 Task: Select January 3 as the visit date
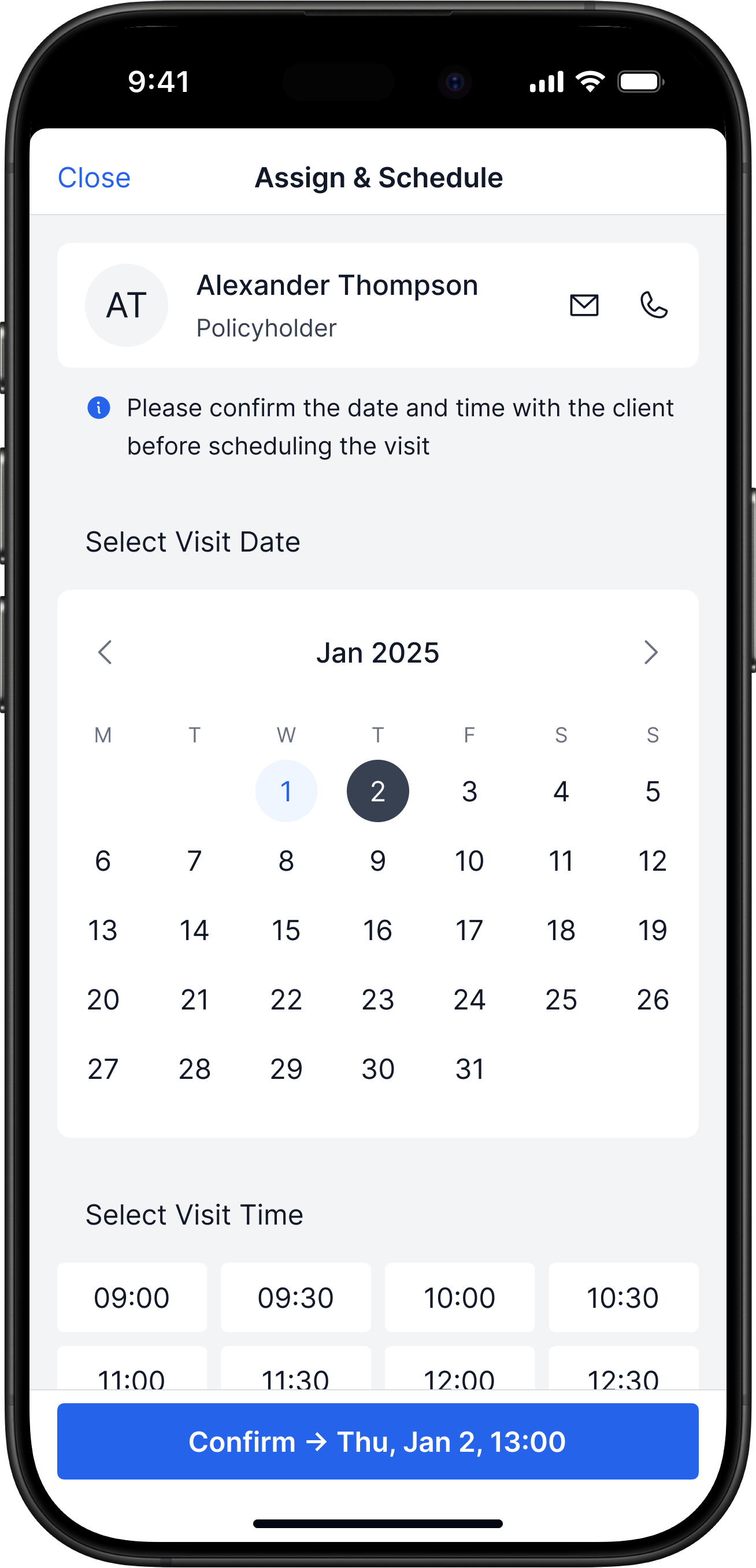coord(469,791)
